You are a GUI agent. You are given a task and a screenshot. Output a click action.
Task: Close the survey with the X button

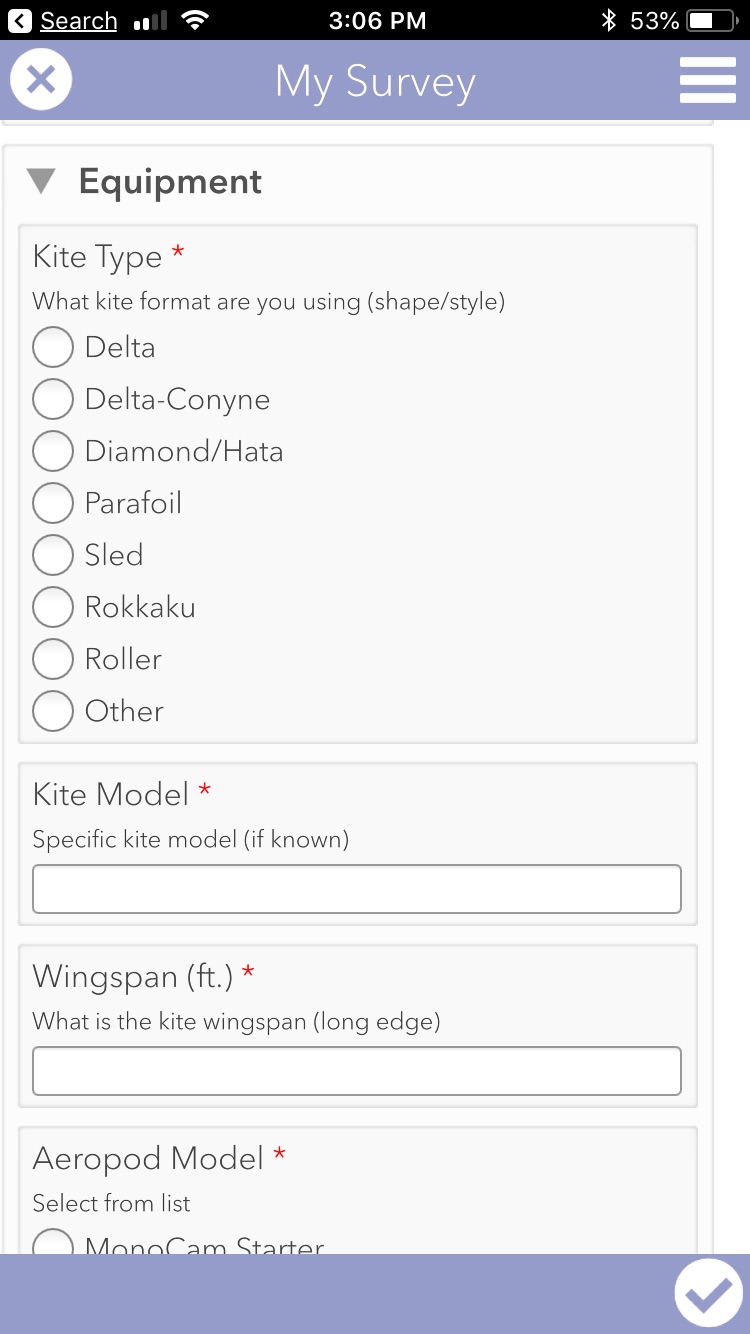41,79
